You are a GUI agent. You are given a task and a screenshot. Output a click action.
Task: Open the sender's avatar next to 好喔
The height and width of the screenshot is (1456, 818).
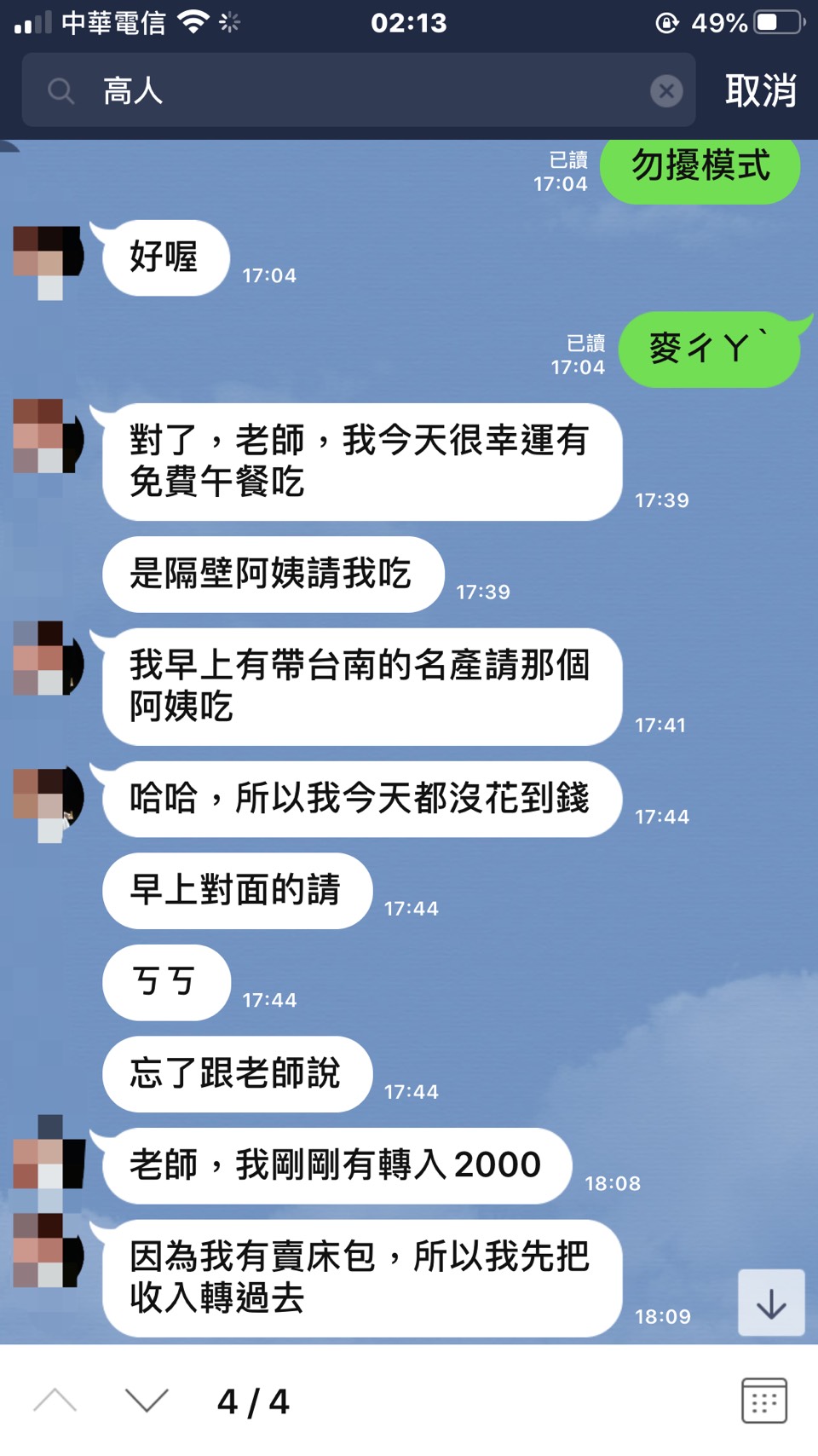coord(49,258)
